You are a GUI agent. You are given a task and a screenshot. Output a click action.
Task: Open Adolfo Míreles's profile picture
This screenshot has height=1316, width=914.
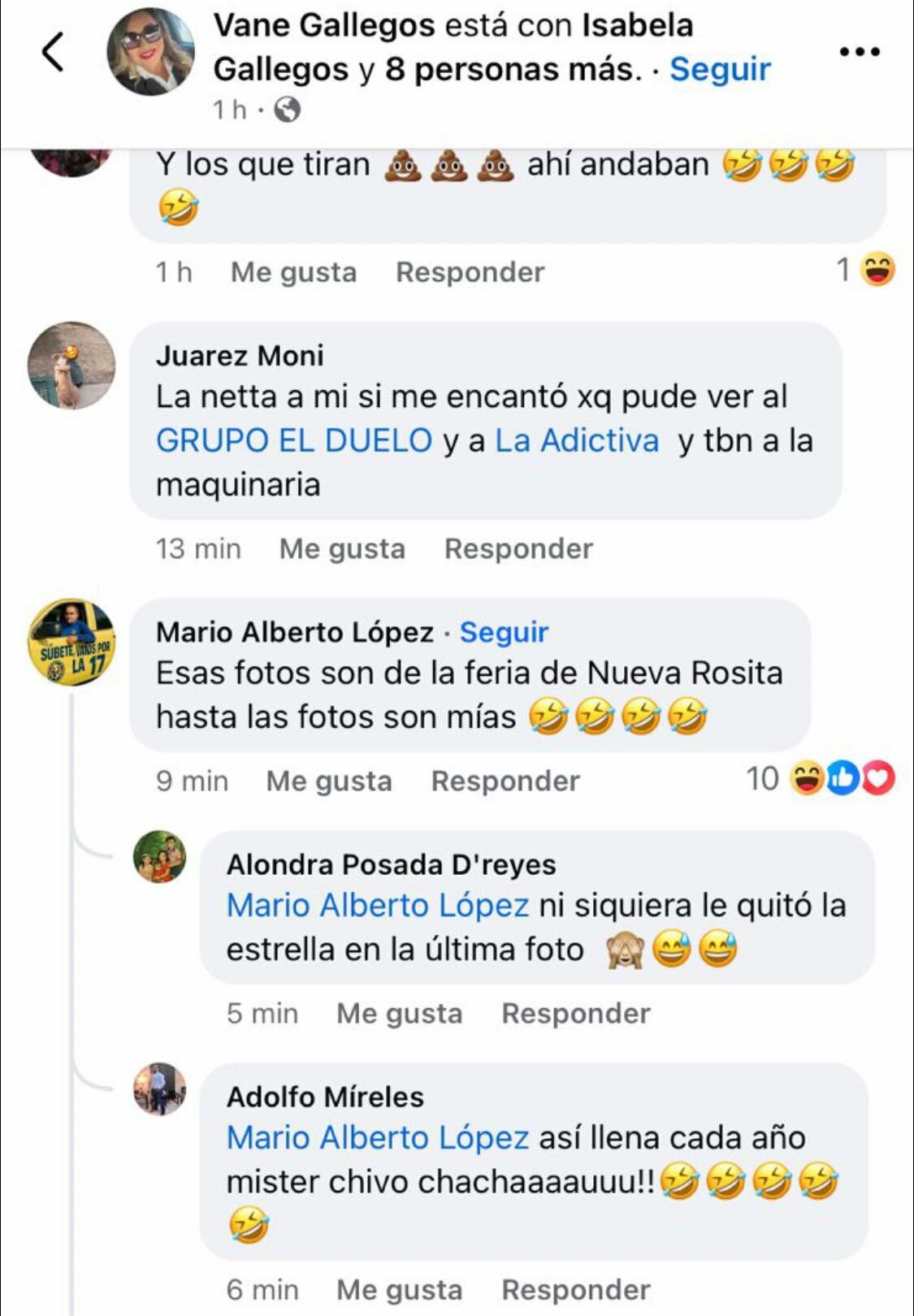coord(160,1089)
